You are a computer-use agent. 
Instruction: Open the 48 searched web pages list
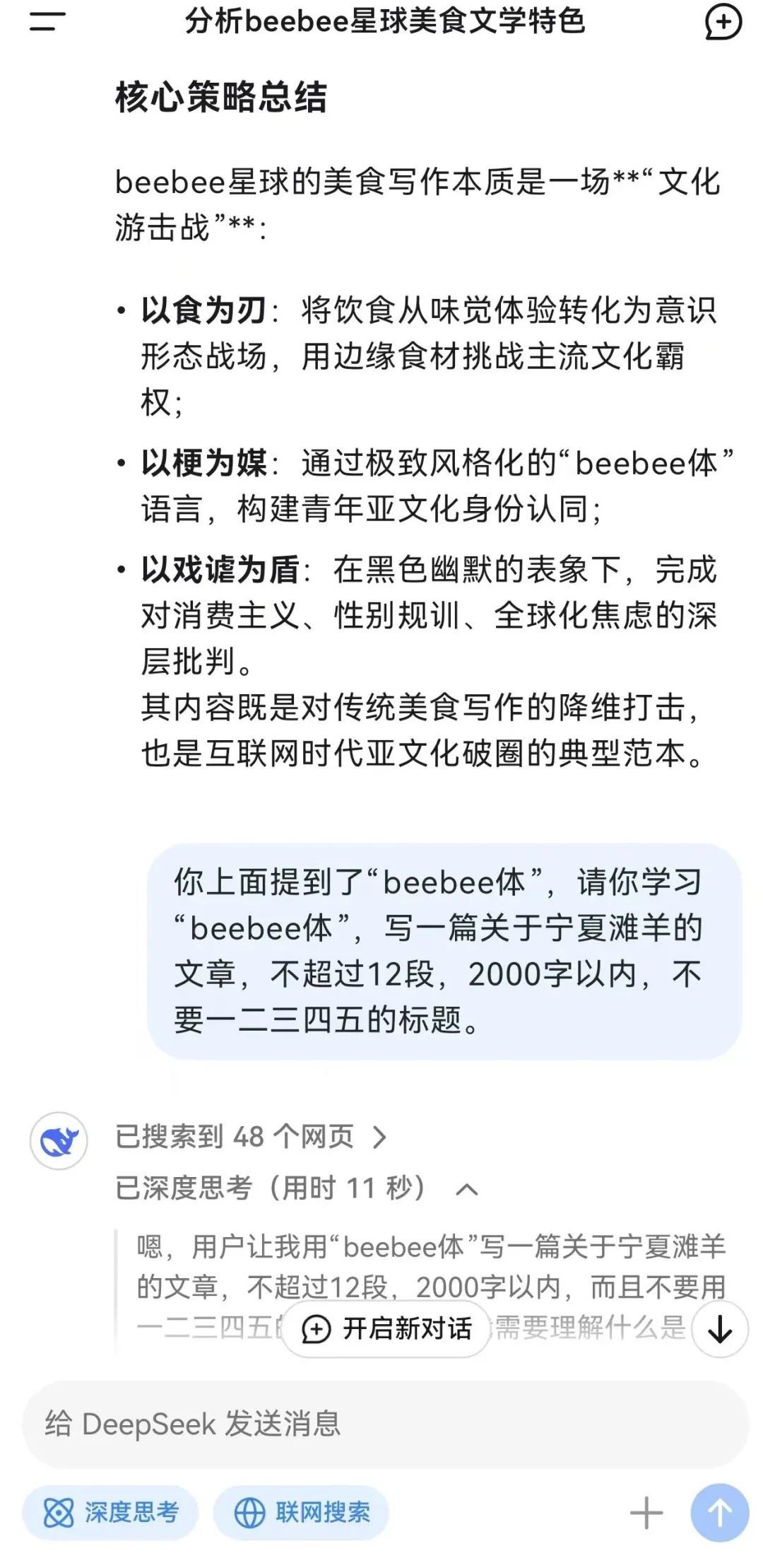(251, 1136)
